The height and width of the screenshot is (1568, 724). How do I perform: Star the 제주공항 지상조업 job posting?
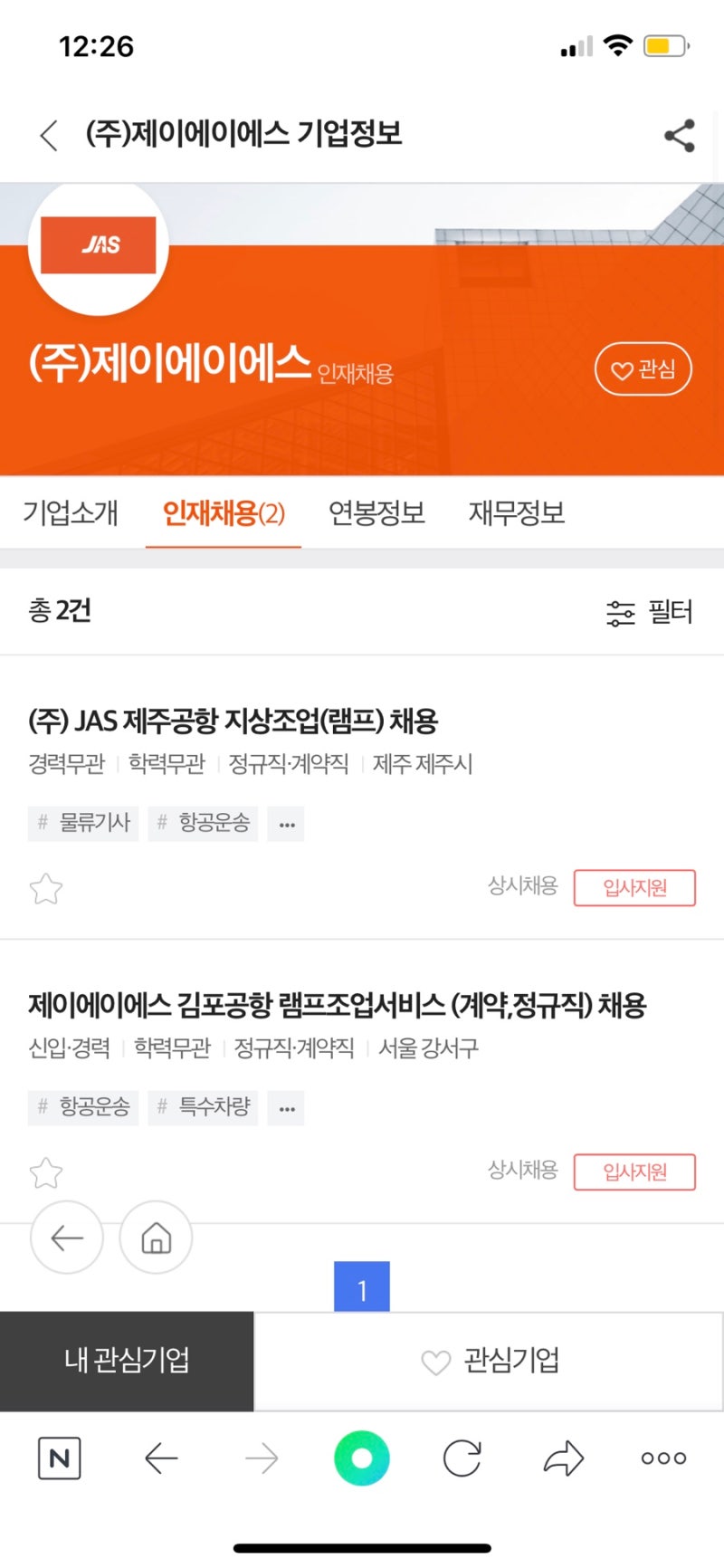click(x=46, y=889)
